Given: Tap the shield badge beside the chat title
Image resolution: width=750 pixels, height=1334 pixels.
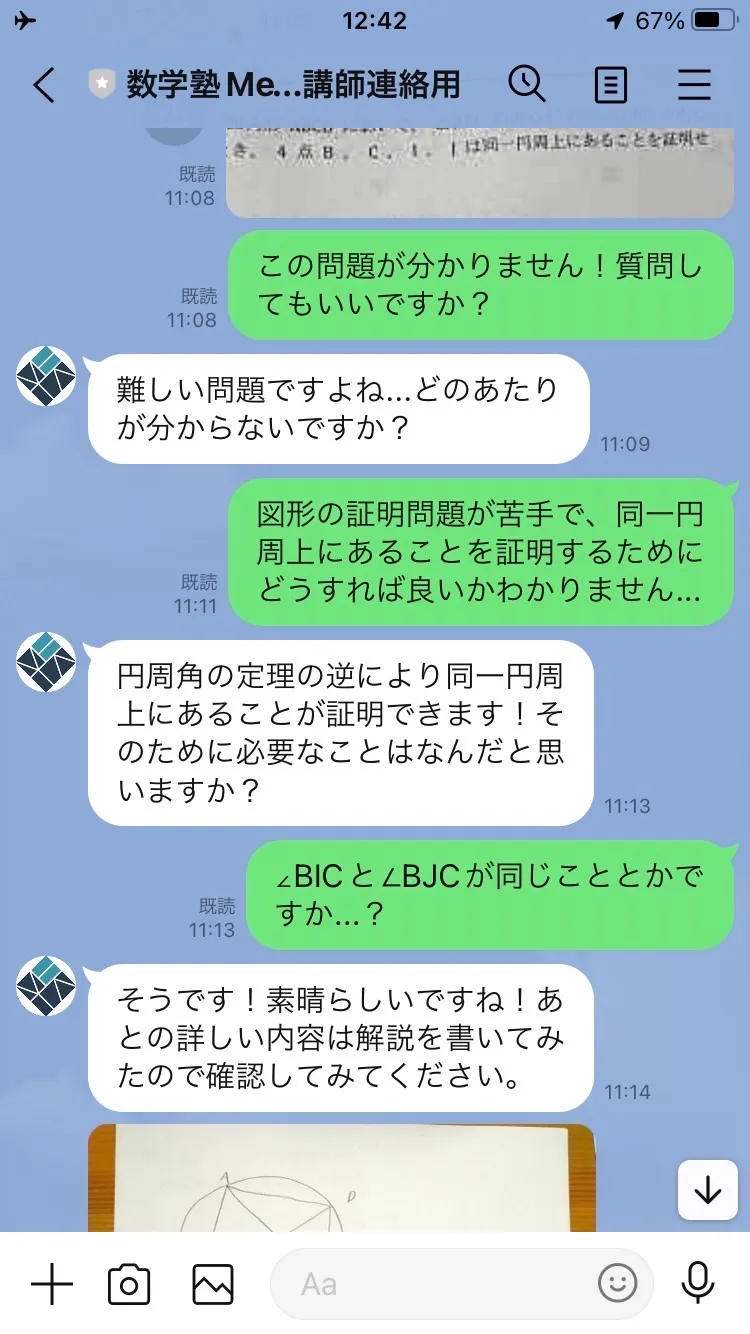Looking at the screenshot, I should [103, 86].
